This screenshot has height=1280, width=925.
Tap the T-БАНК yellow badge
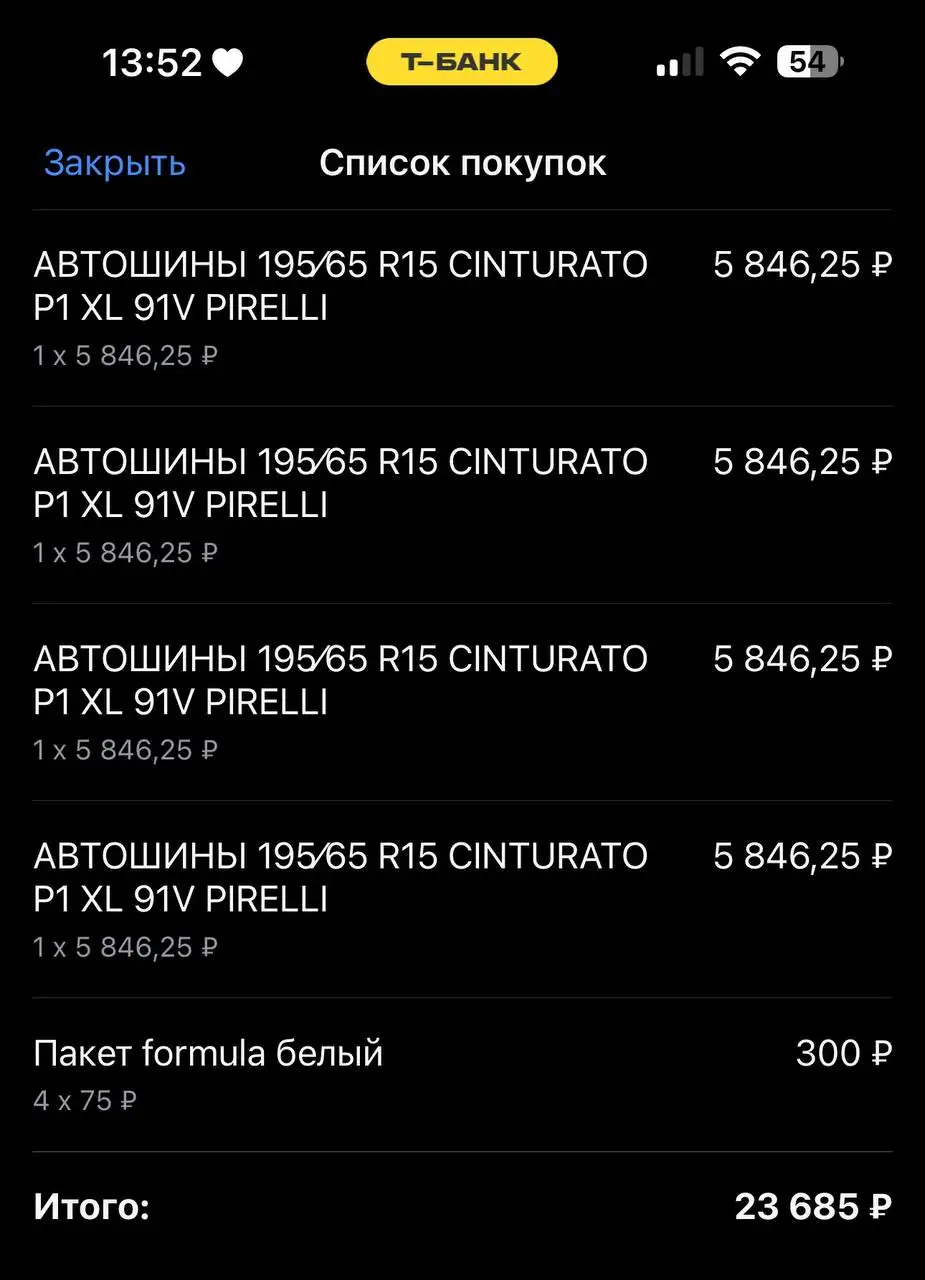[x=461, y=61]
